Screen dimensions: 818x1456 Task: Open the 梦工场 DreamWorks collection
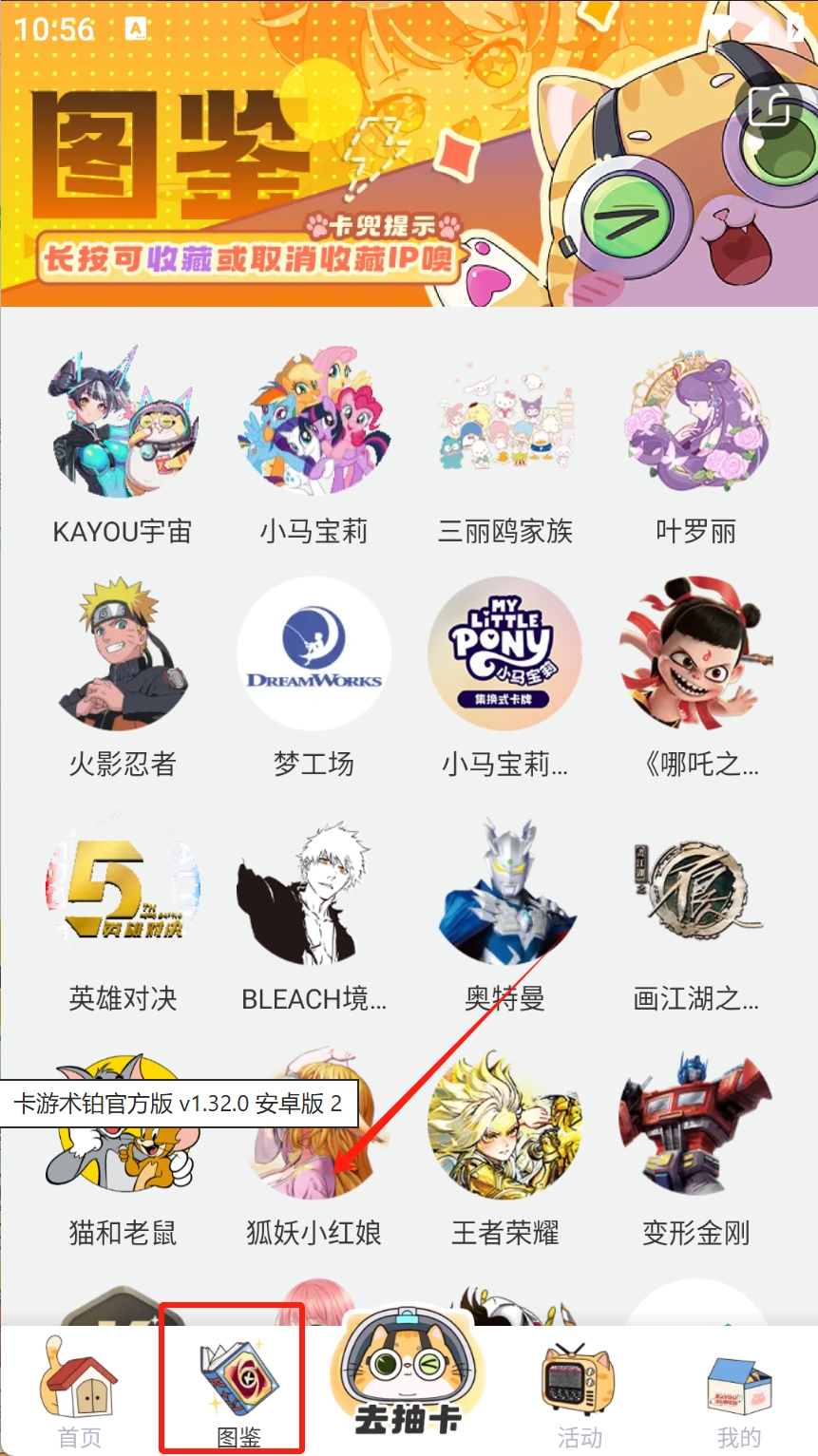tap(314, 655)
